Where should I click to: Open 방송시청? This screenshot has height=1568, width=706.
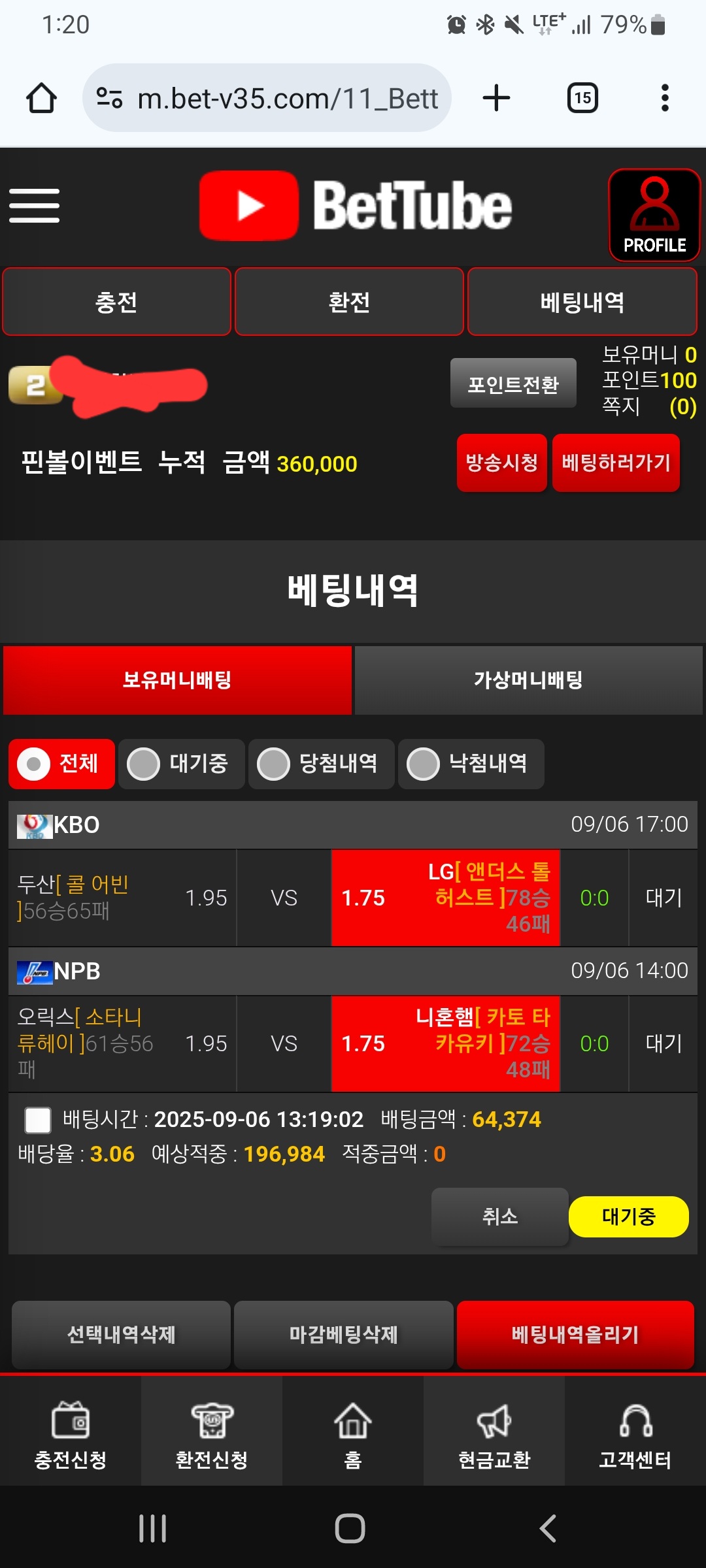[x=501, y=463]
